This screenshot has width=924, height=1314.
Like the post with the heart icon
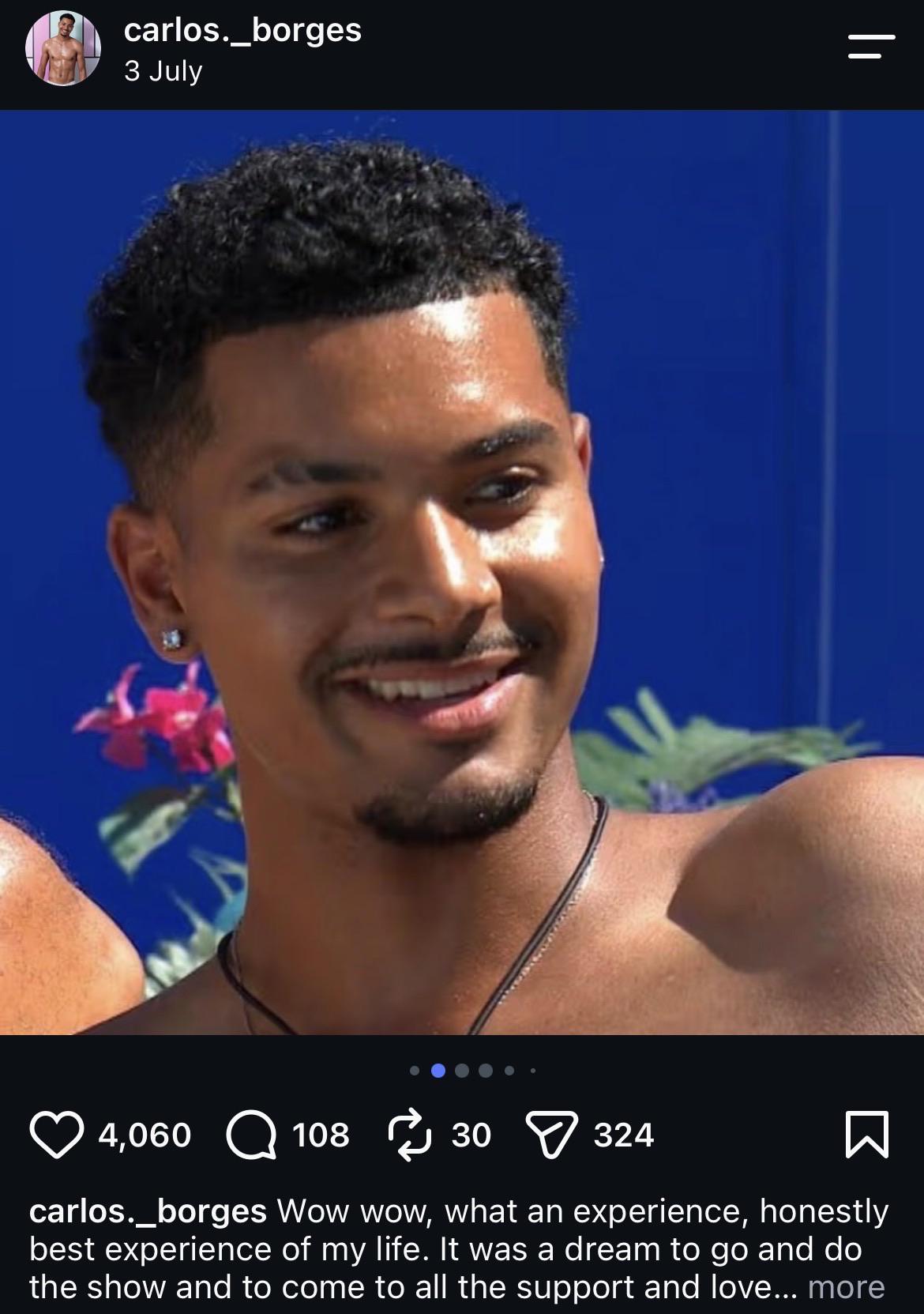(57, 1135)
